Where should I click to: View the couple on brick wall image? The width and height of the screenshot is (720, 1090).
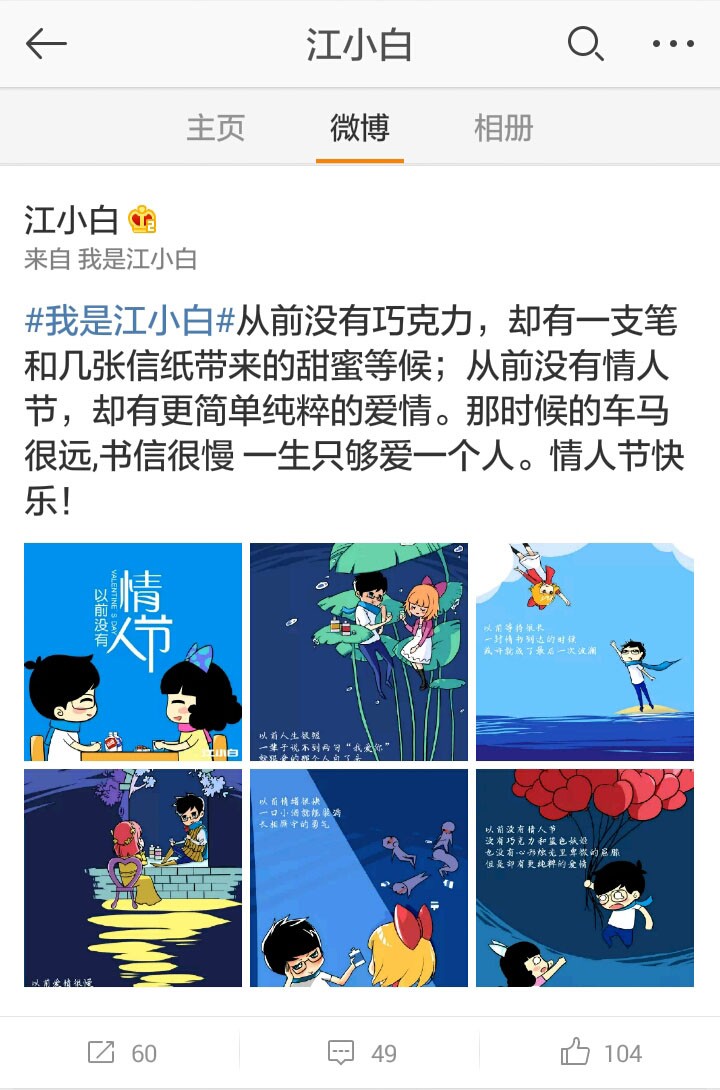pos(133,878)
